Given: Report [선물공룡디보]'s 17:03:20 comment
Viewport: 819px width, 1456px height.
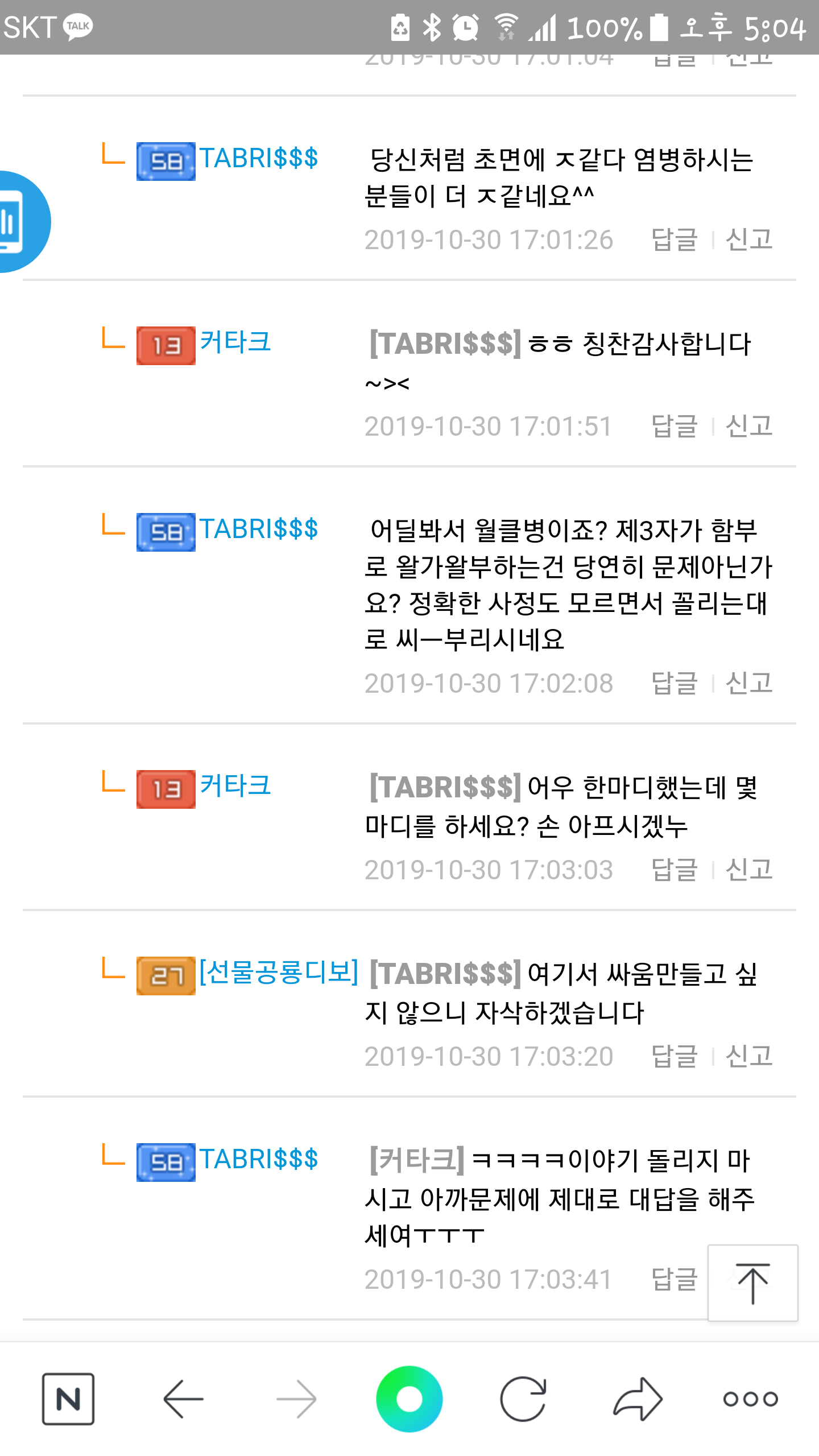Looking at the screenshot, I should click(x=749, y=1056).
